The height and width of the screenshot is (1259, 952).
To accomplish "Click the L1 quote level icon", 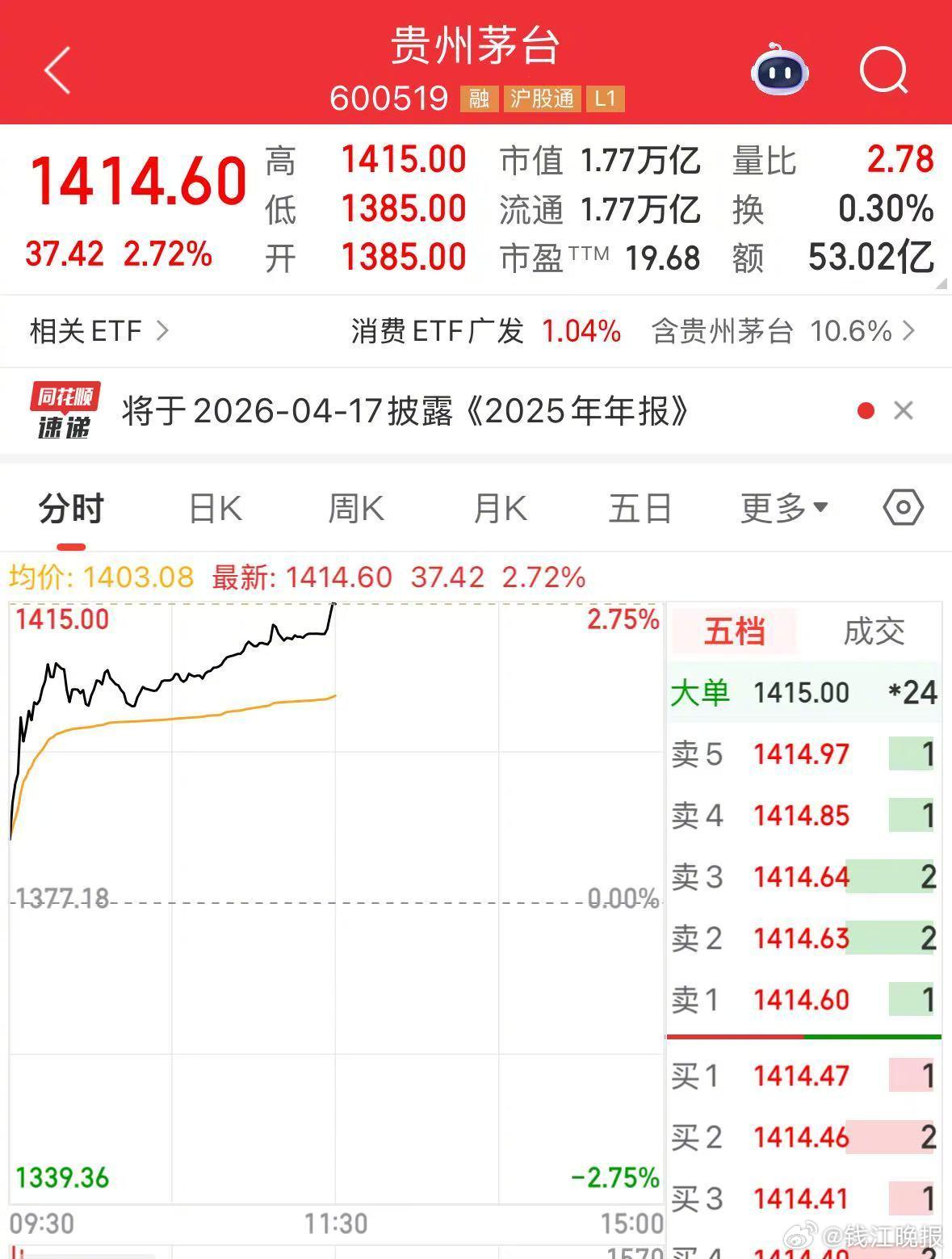I will 606,99.
